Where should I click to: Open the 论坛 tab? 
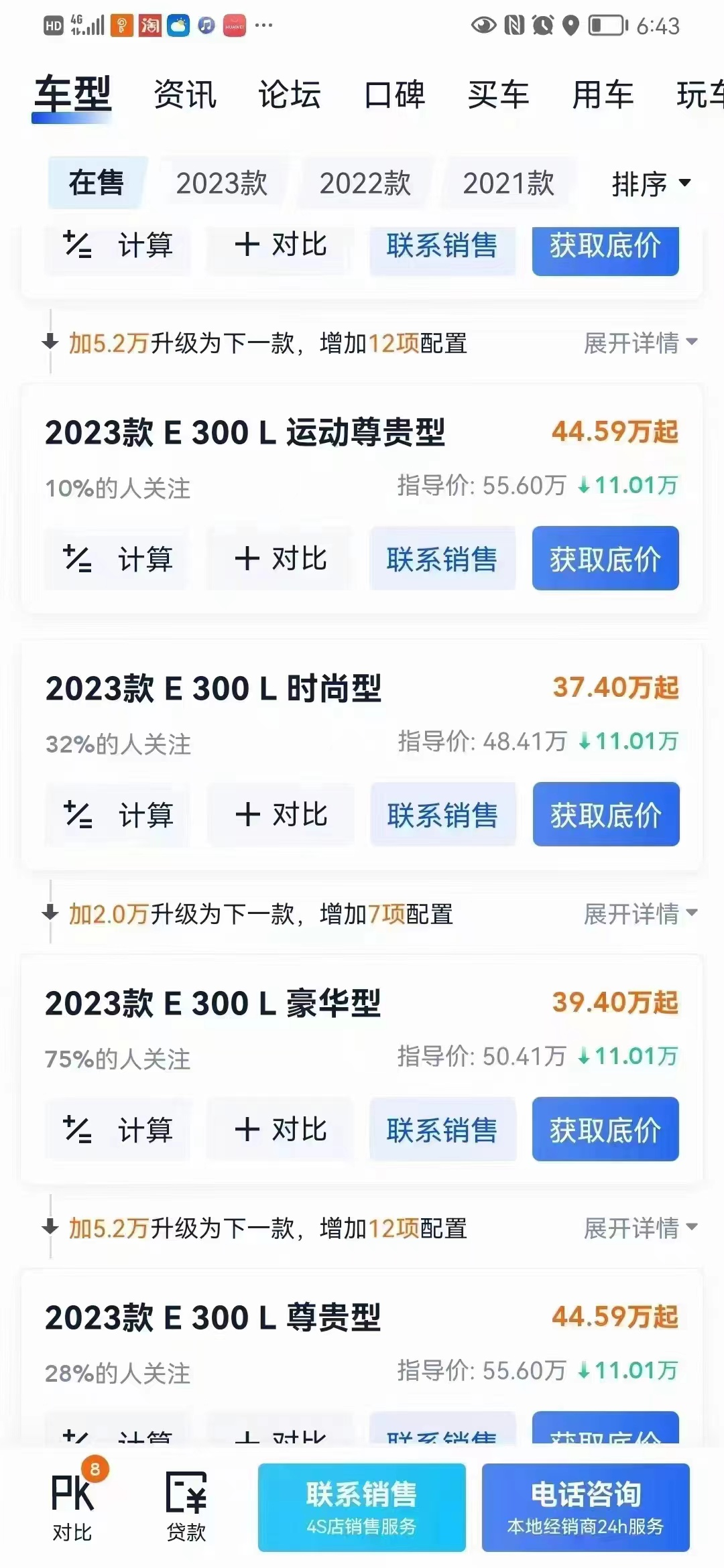pyautogui.click(x=290, y=94)
